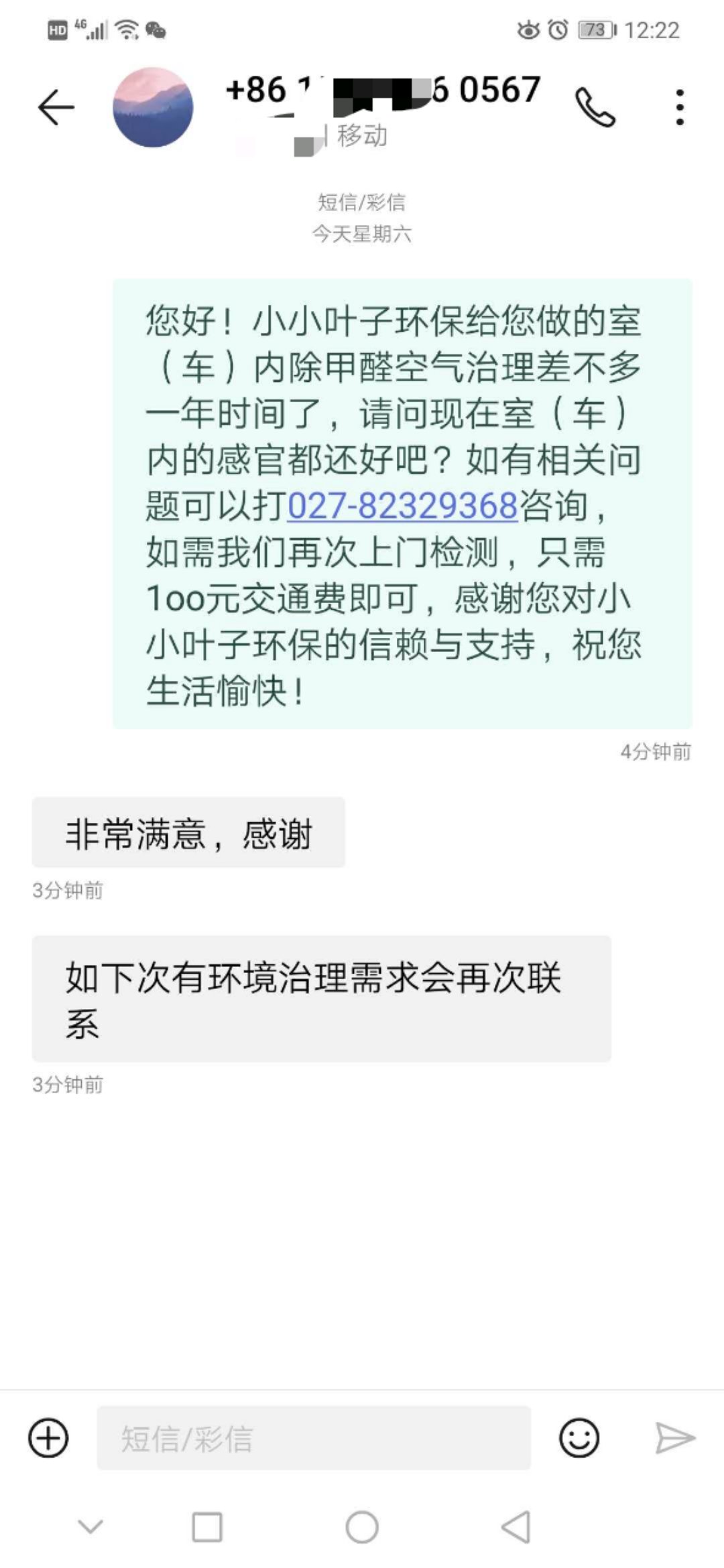Image resolution: width=724 pixels, height=1568 pixels.
Task: Open recent apps via square button
Action: click(x=207, y=1528)
